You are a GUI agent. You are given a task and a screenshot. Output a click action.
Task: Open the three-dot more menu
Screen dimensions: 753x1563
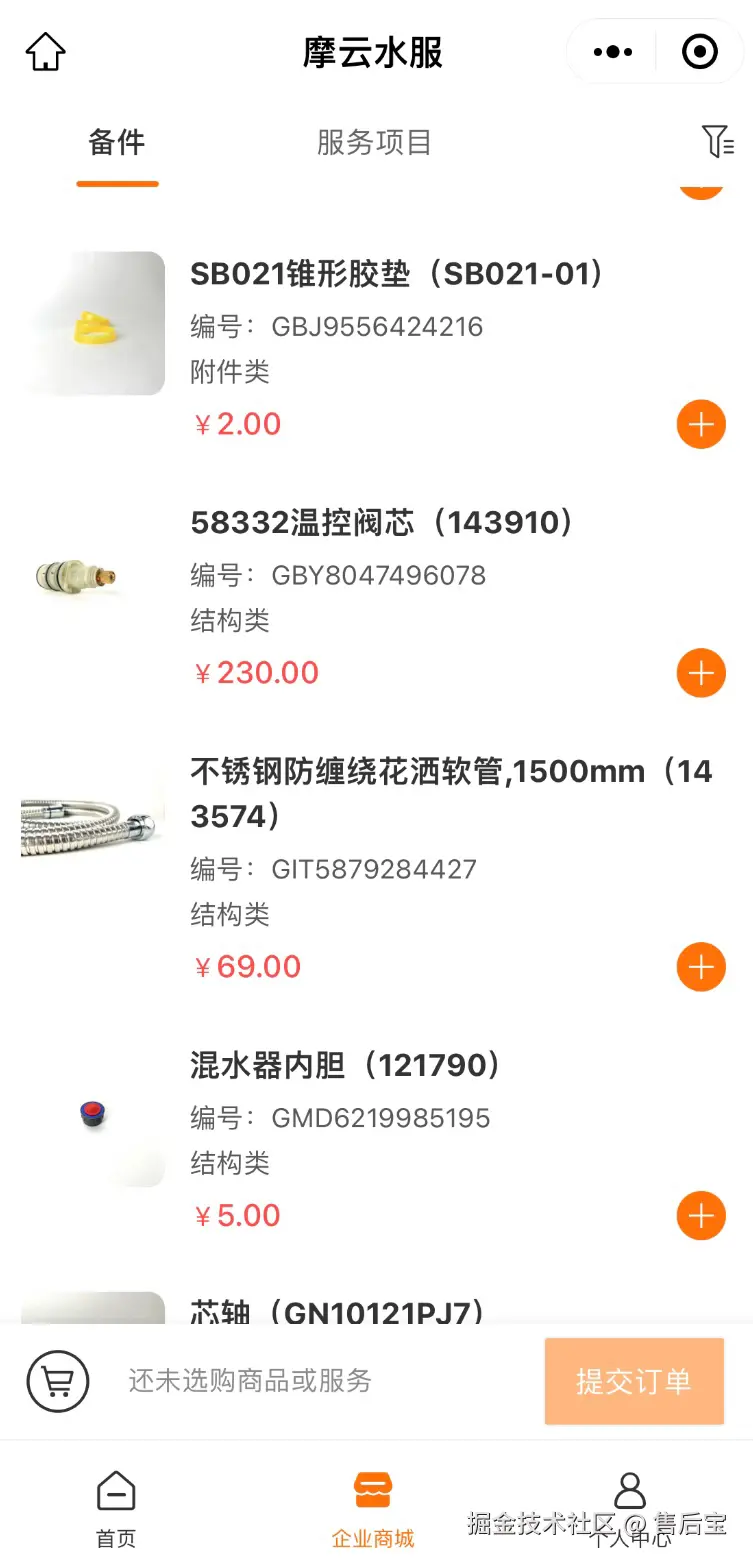612,52
